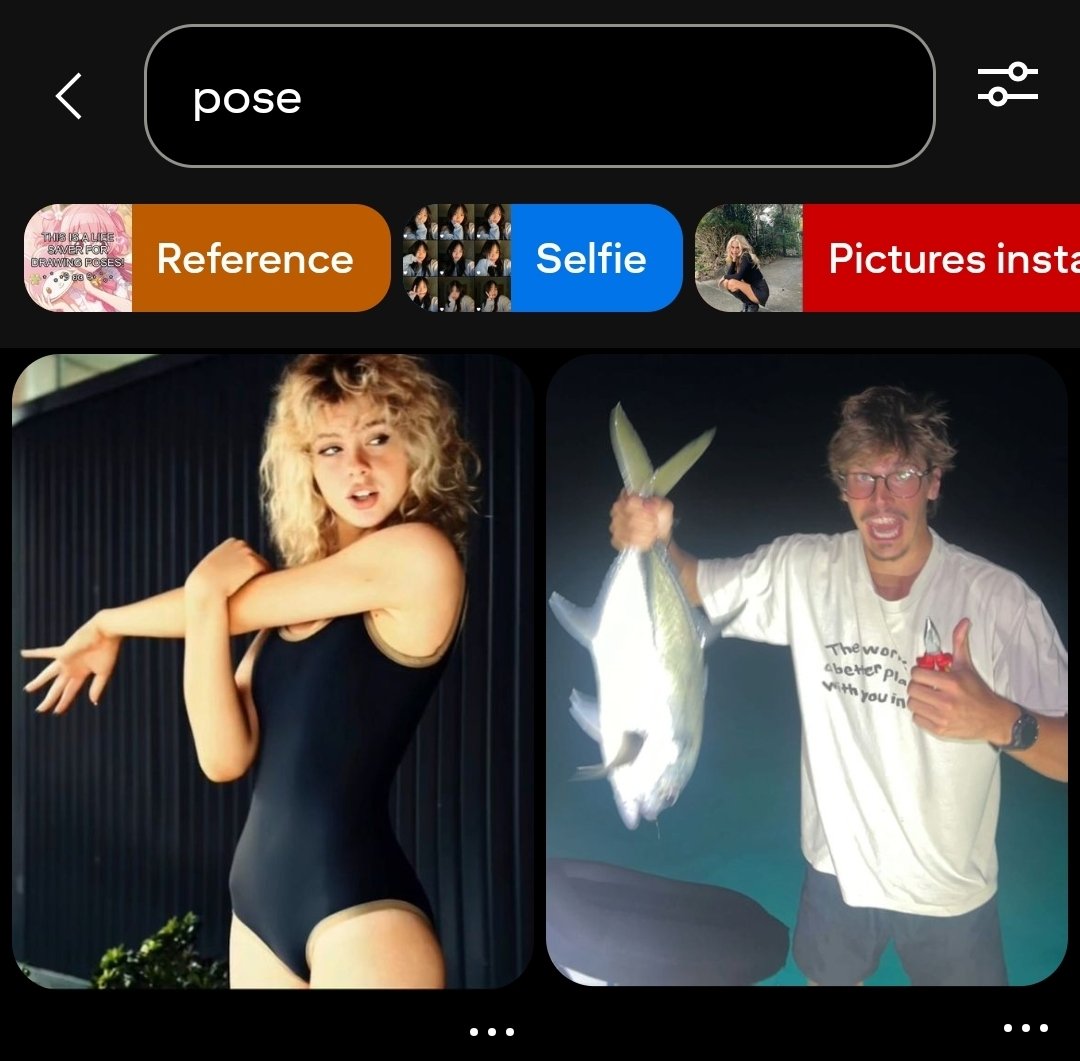
Task: View the pin of the man holding a fish
Action: coord(806,670)
